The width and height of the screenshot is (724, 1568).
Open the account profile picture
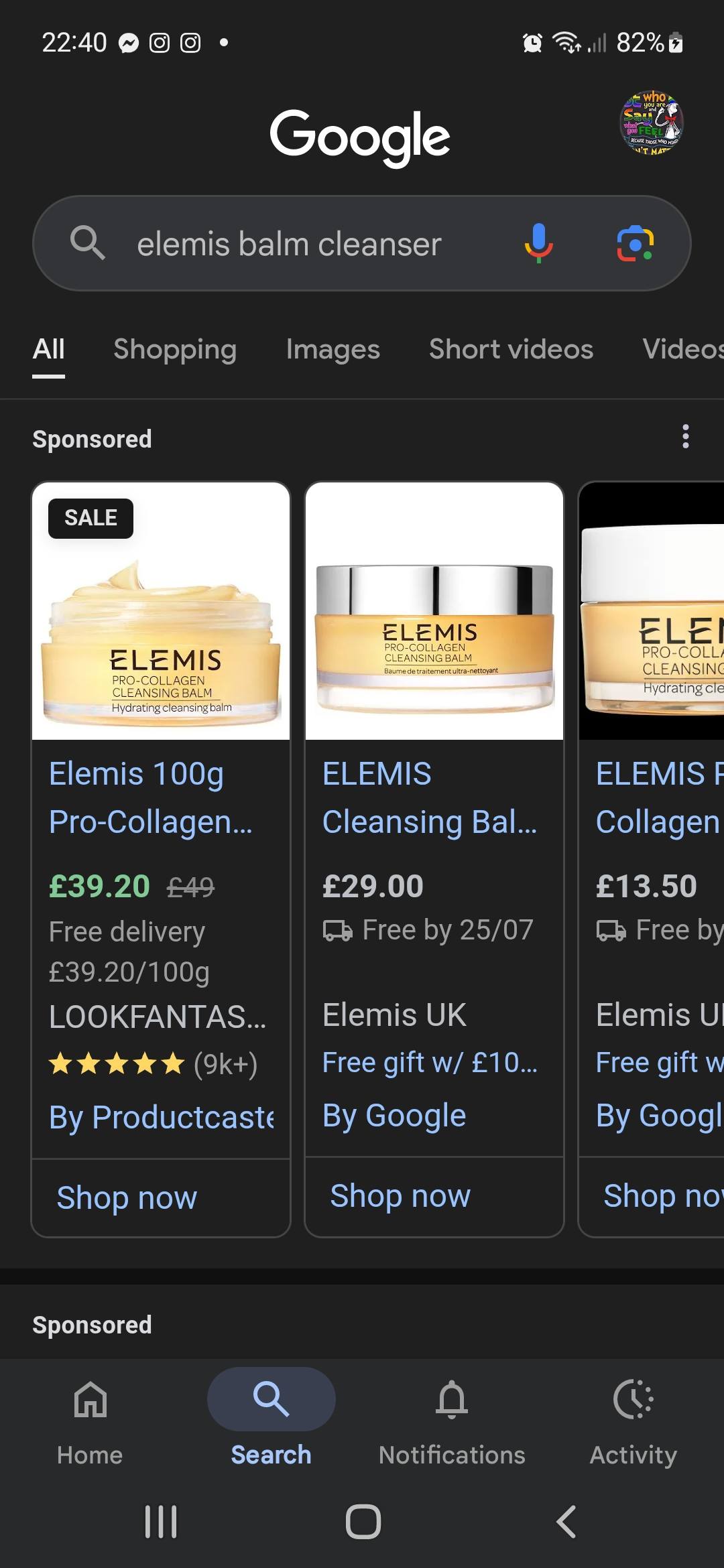(650, 122)
